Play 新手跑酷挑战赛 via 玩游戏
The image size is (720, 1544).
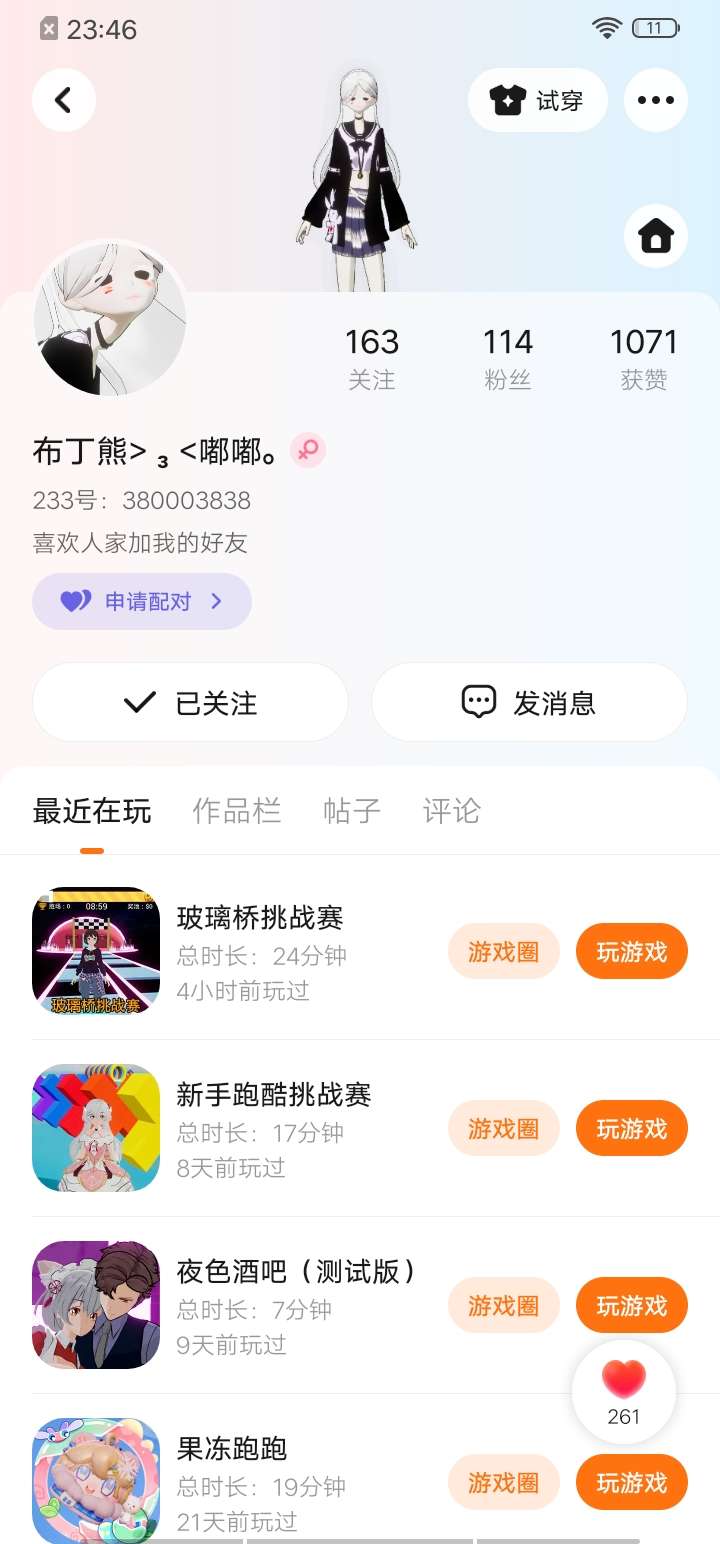point(631,1128)
